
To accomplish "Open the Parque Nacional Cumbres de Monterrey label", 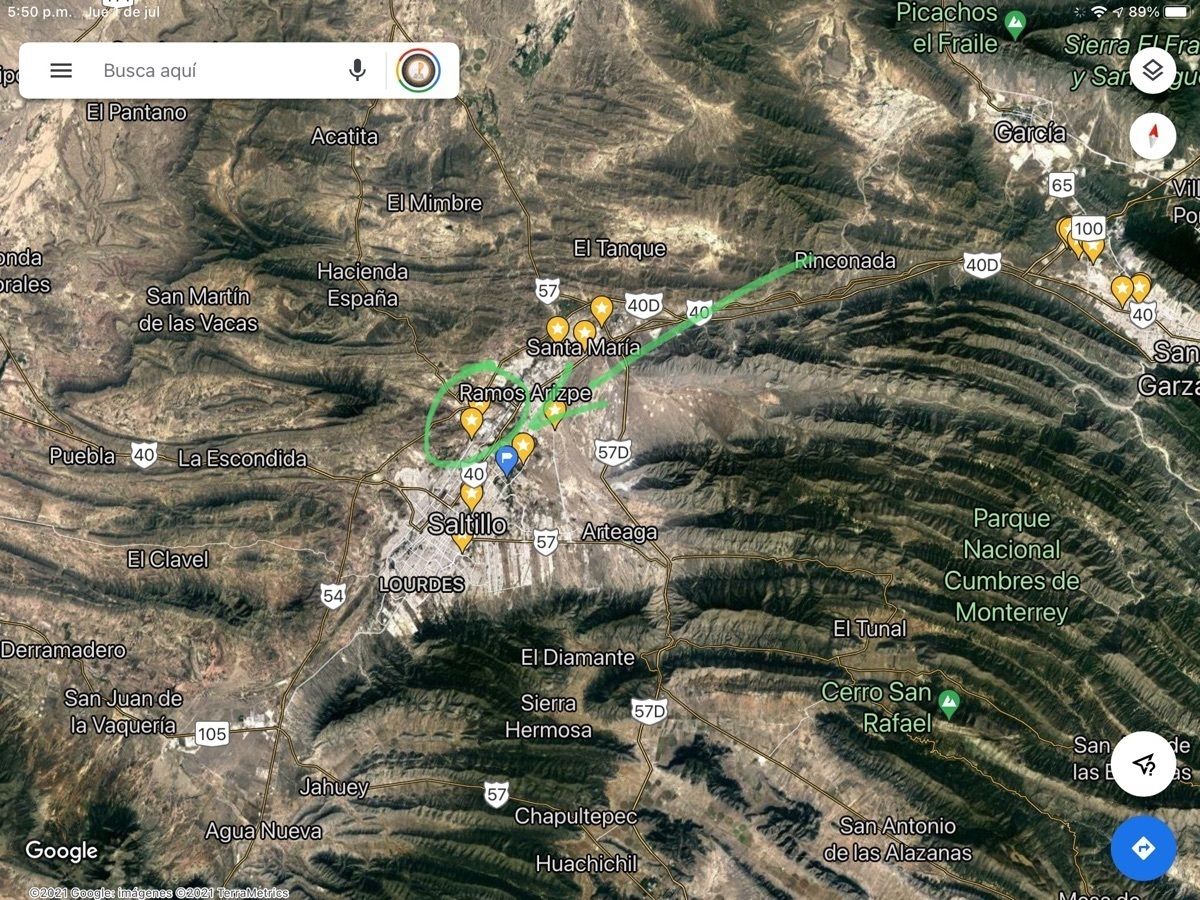I will pos(1012,565).
